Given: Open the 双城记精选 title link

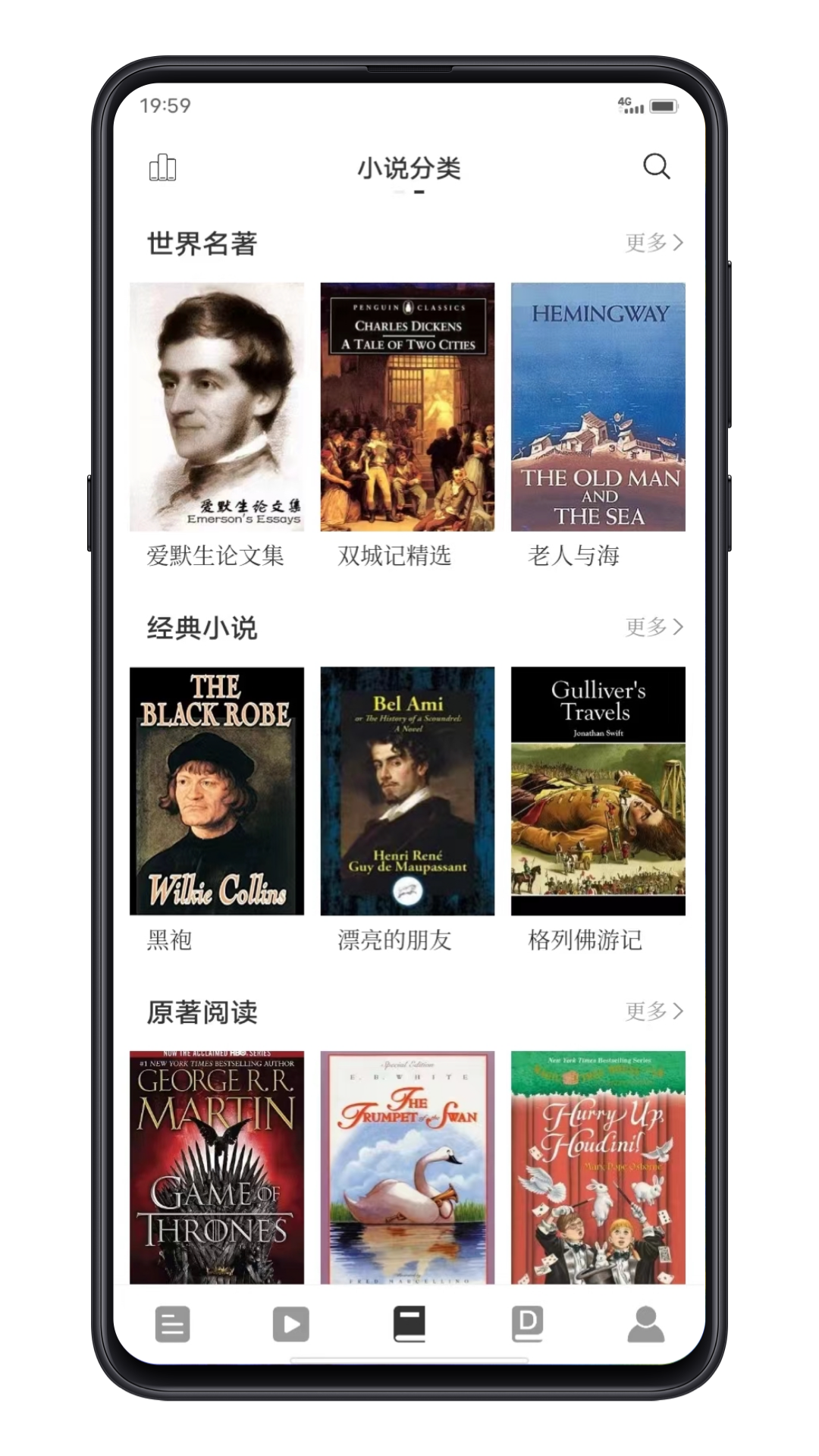Looking at the screenshot, I should click(x=395, y=556).
